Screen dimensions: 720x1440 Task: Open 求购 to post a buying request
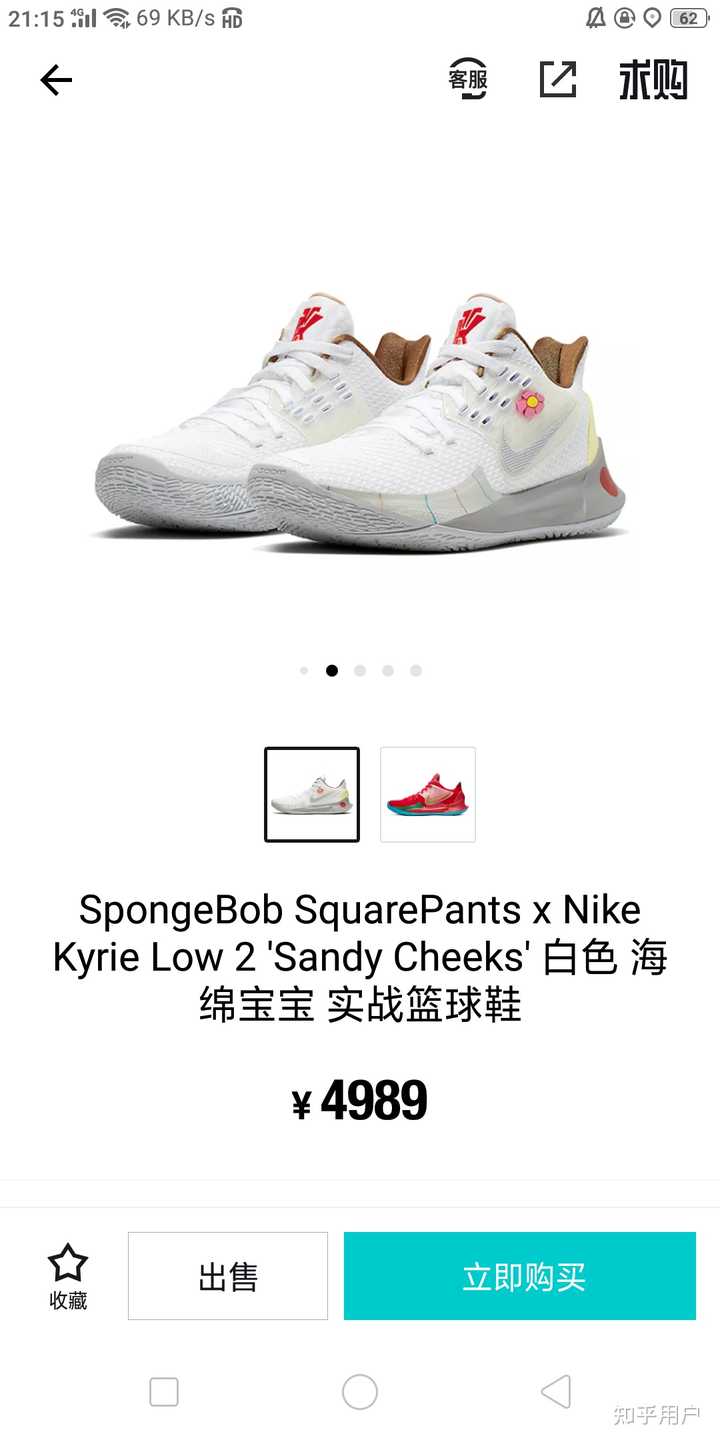(x=653, y=80)
